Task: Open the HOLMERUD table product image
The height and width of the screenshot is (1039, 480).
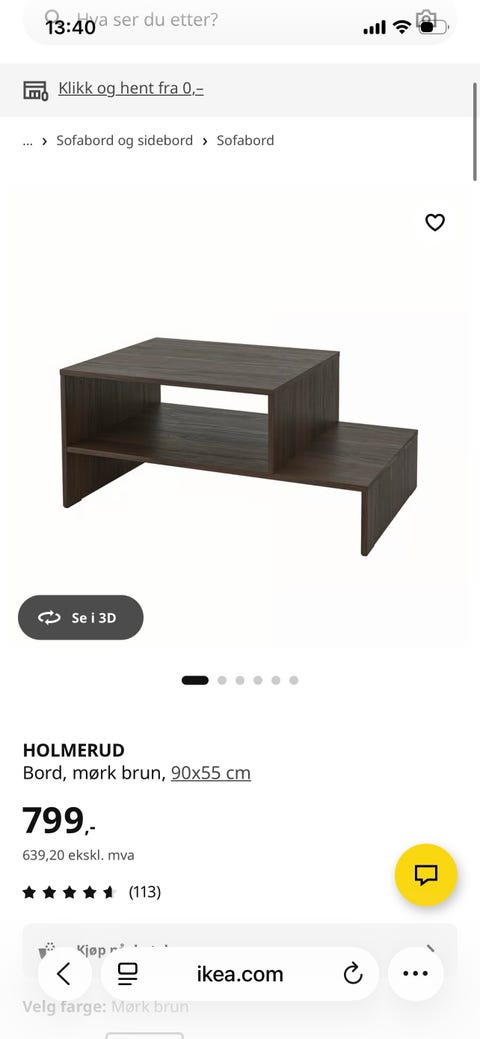Action: pyautogui.click(x=239, y=447)
